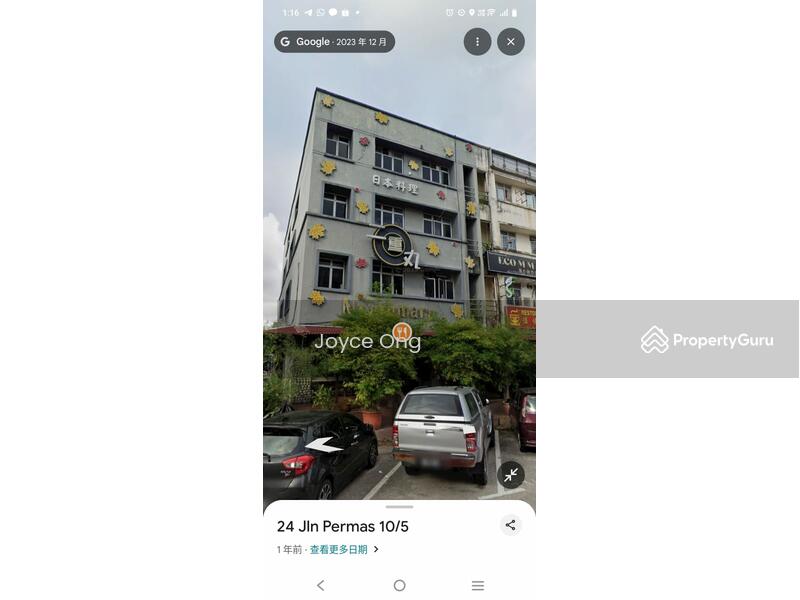This screenshot has width=800, height=600.
Task: Move along the street using the white arrow
Action: coord(323,445)
